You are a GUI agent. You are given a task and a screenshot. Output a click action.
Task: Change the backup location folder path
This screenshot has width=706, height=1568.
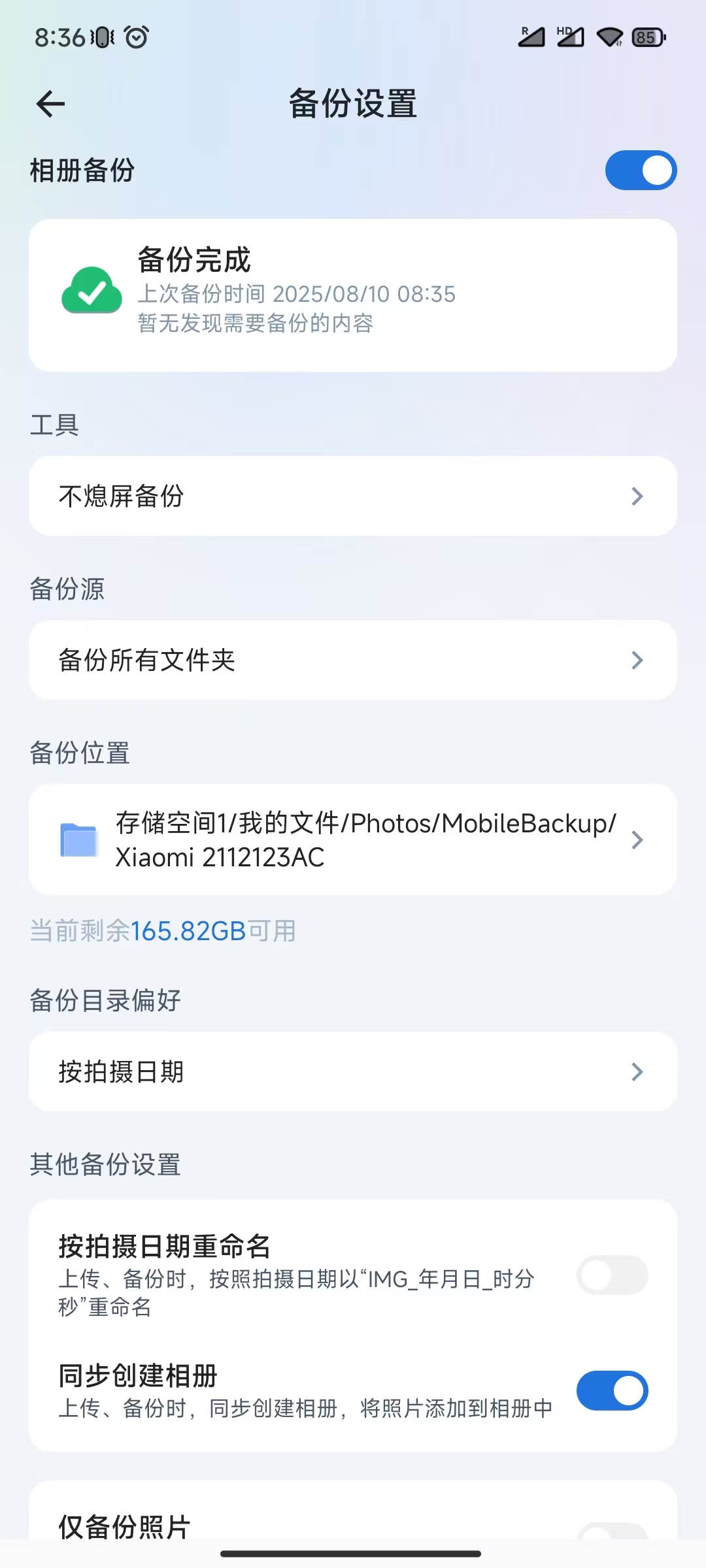353,840
